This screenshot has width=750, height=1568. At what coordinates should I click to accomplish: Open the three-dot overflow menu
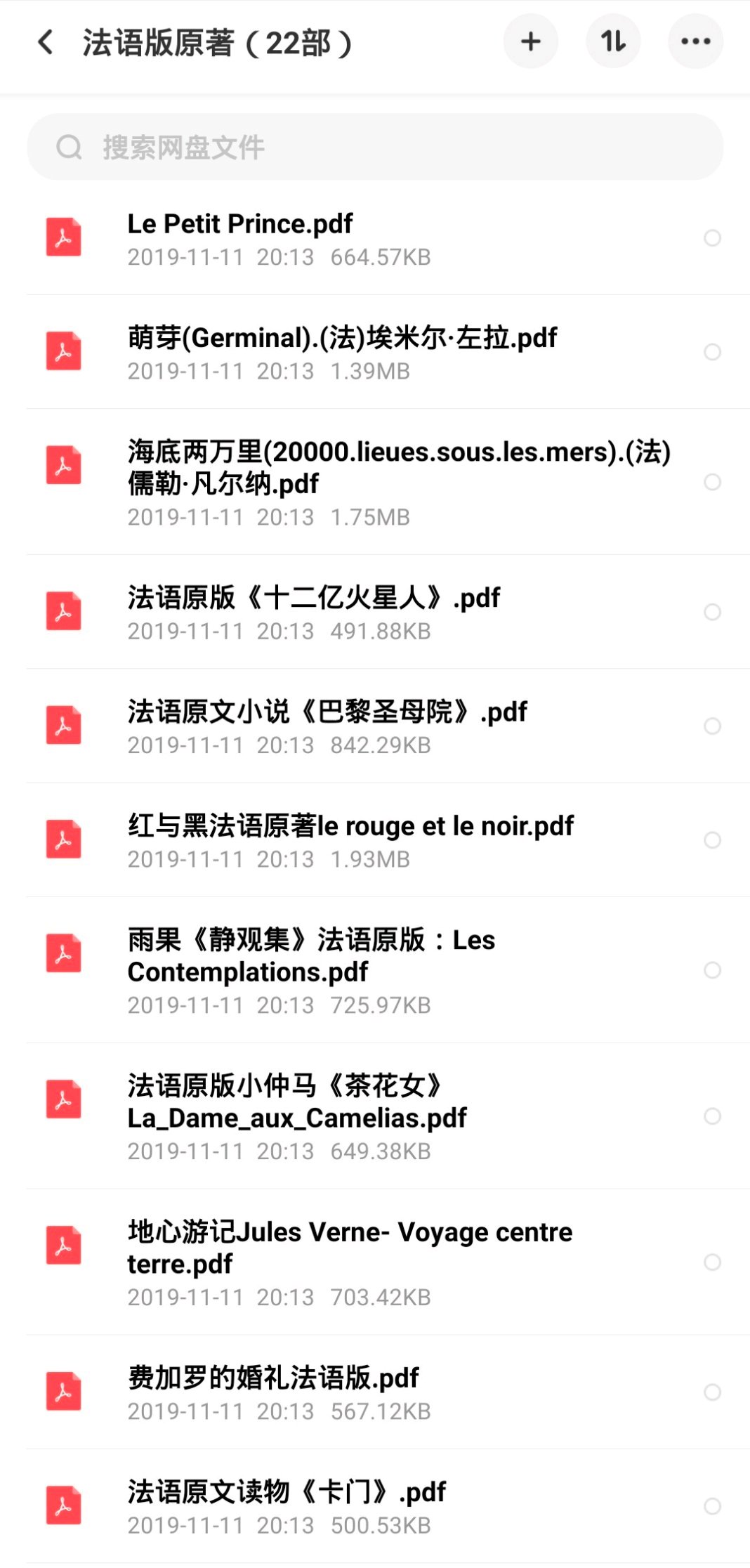[695, 41]
